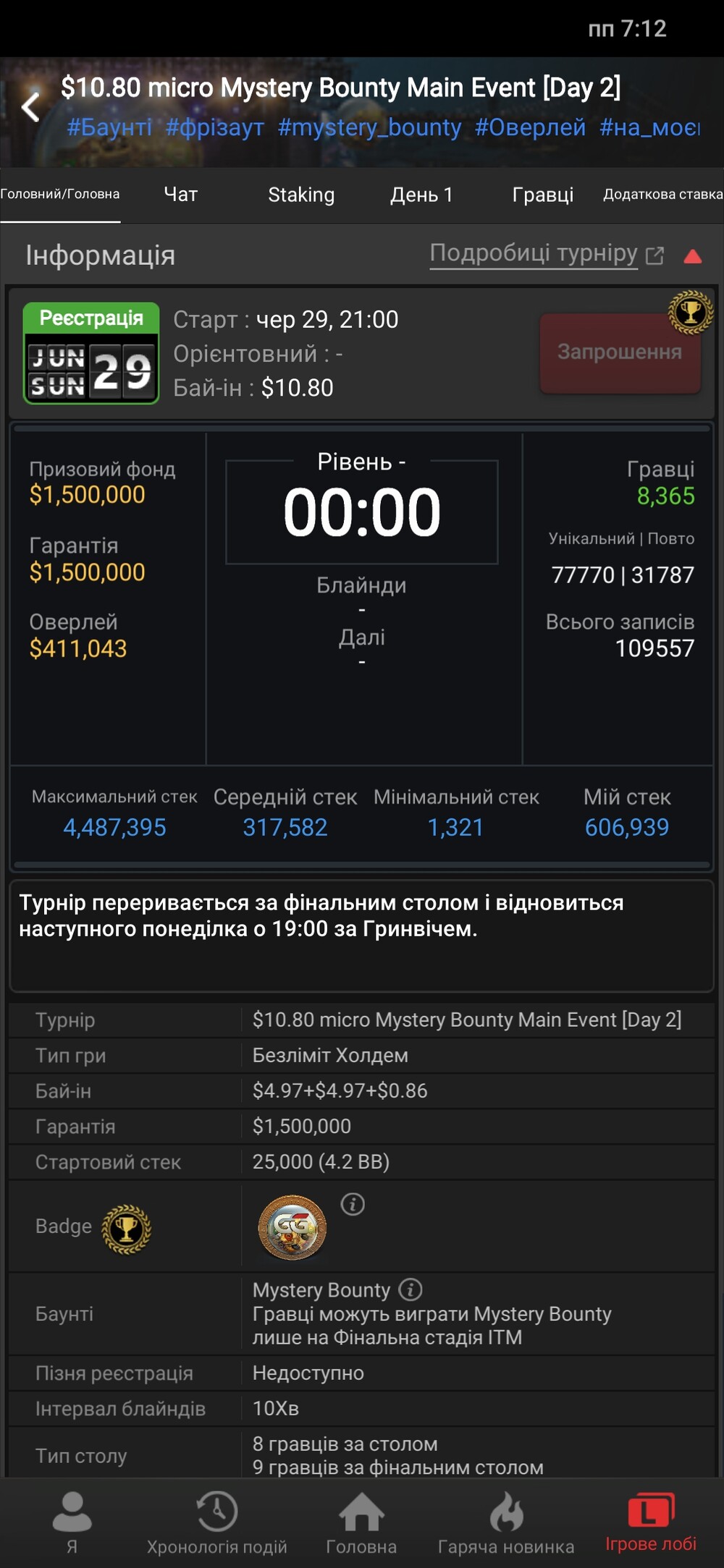Open the Гаряча новинка tab
The width and height of the screenshot is (724, 1568).
pyautogui.click(x=506, y=1522)
